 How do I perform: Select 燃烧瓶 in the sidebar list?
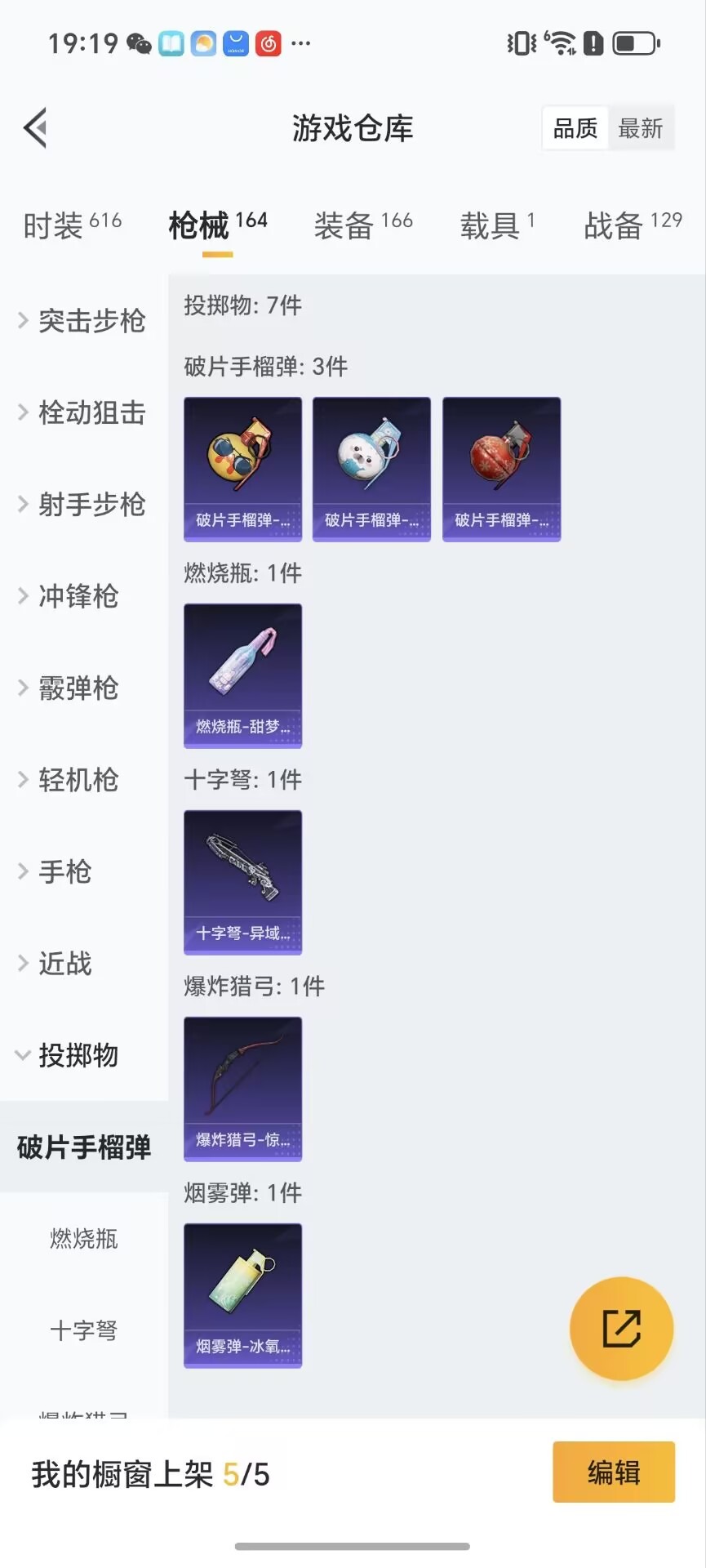(x=84, y=1239)
